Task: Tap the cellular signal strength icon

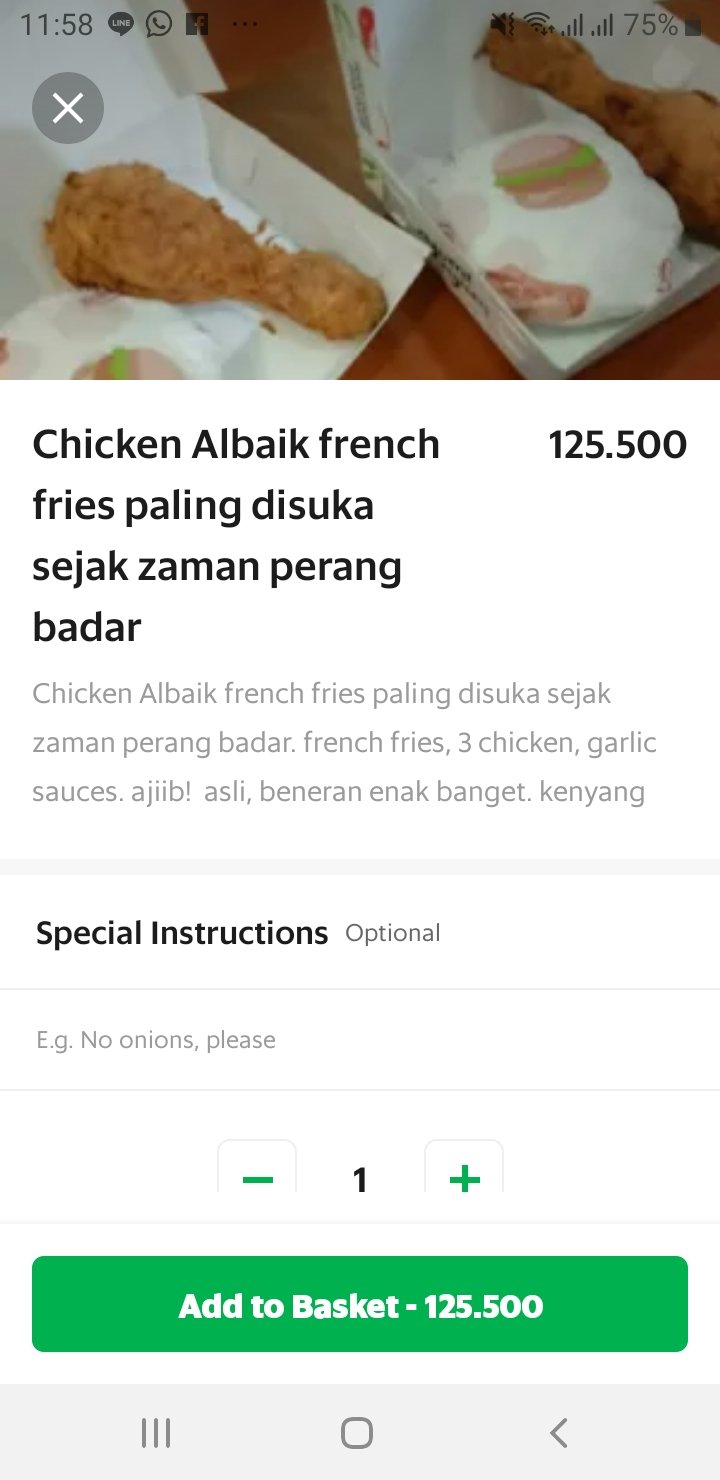Action: point(575,25)
